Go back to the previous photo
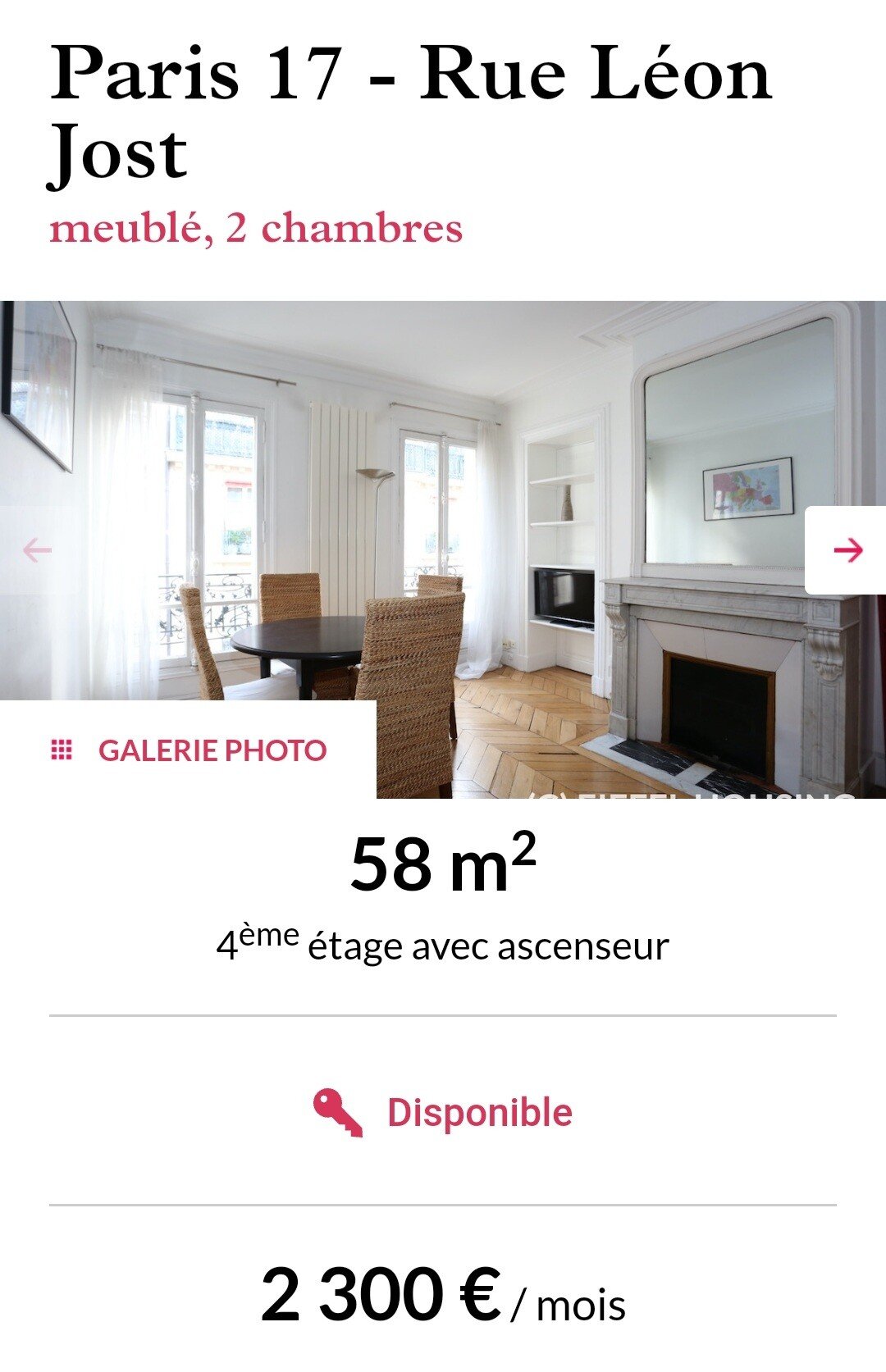 click(x=37, y=549)
